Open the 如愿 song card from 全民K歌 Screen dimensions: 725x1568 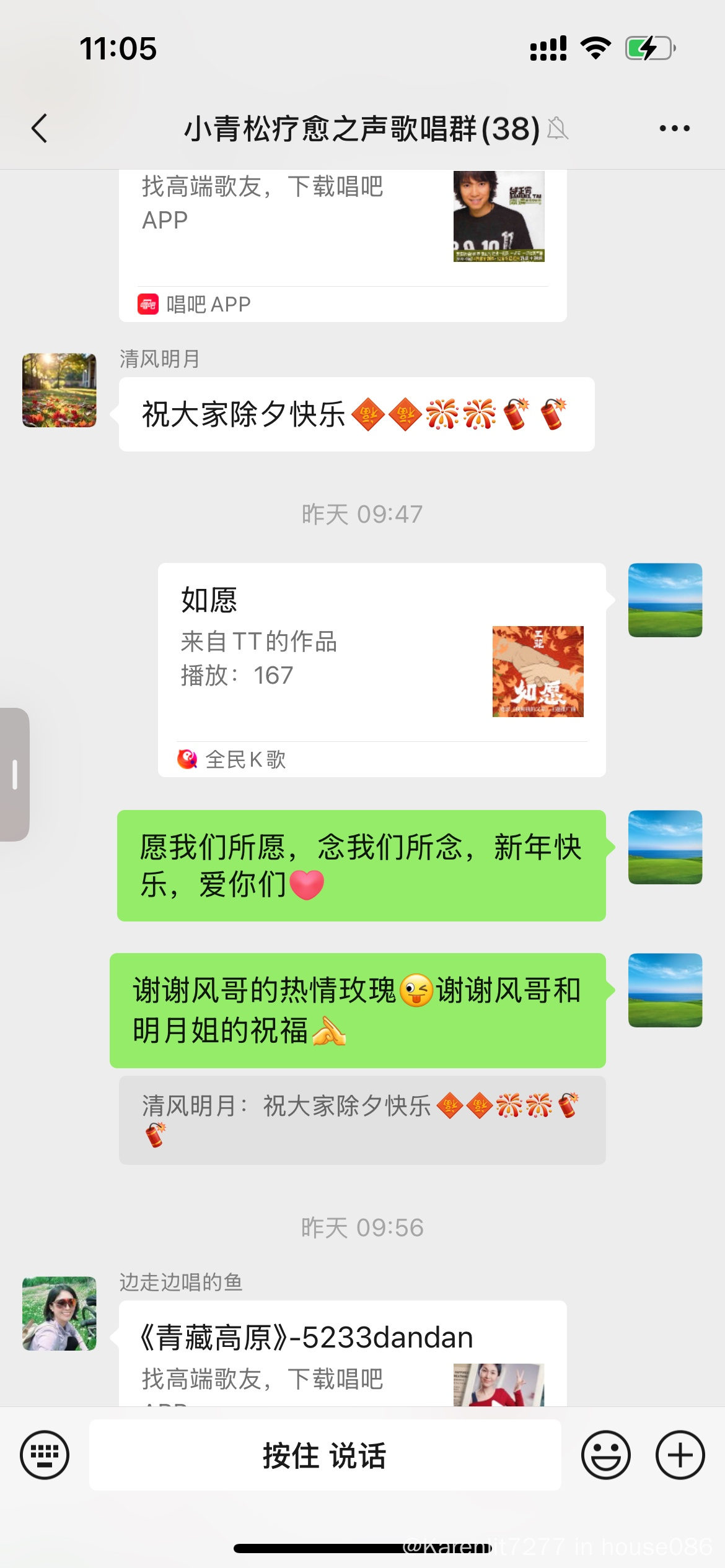click(381, 669)
